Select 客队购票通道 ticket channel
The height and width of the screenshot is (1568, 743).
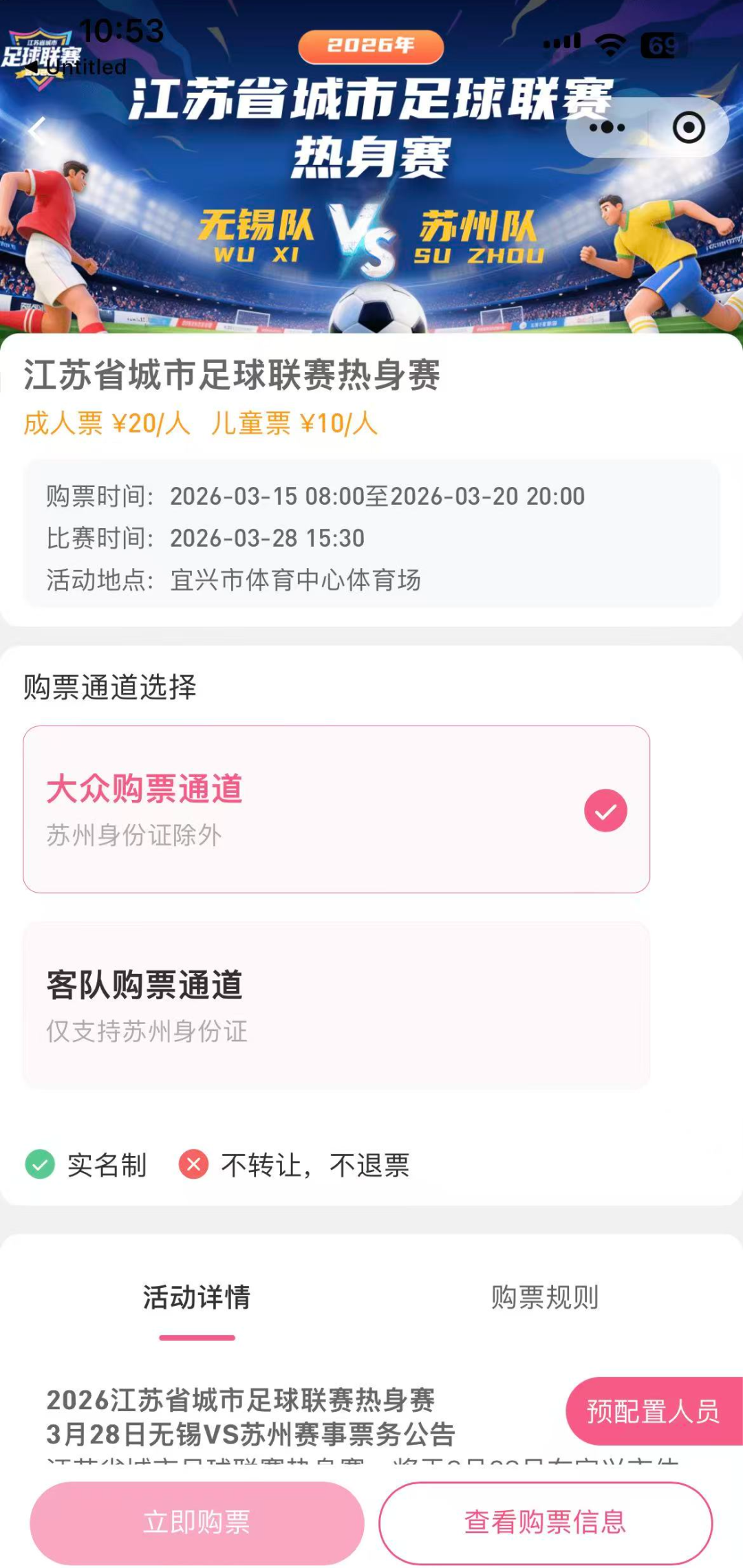[336, 1005]
